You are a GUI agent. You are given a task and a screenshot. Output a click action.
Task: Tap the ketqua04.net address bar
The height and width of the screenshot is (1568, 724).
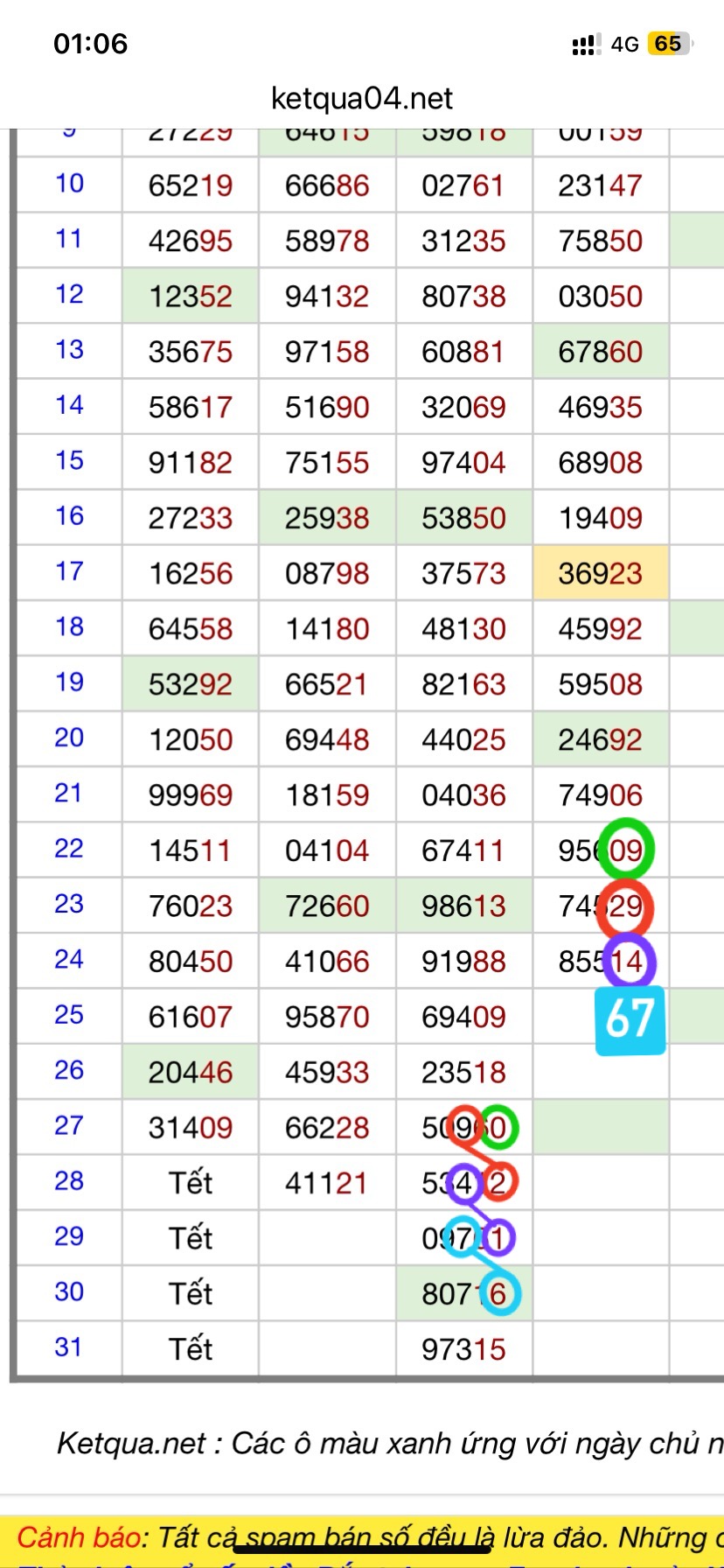[x=362, y=98]
